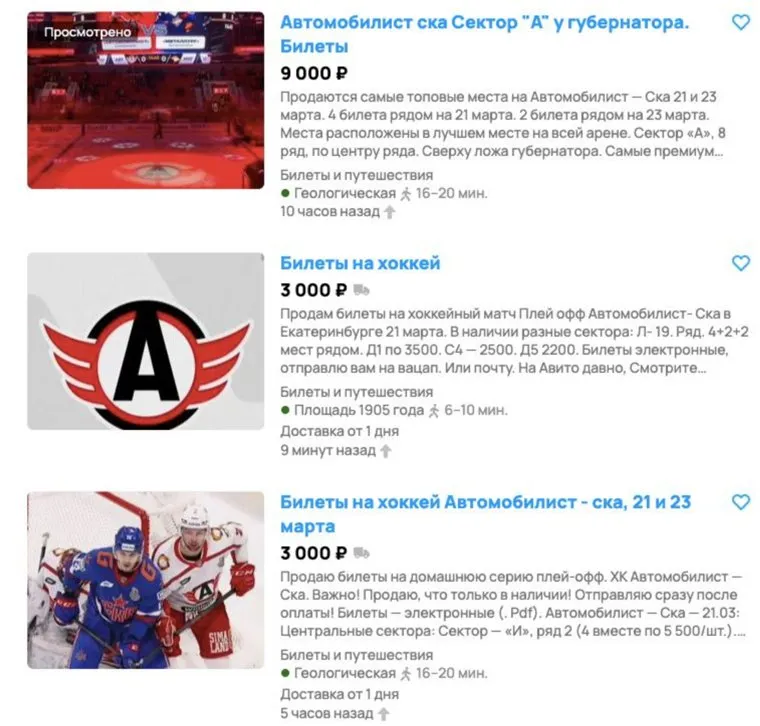Favorite the Билеты на хоккей 3 000 ₽ listing
Viewport: 760px width, 726px height.
740,263
